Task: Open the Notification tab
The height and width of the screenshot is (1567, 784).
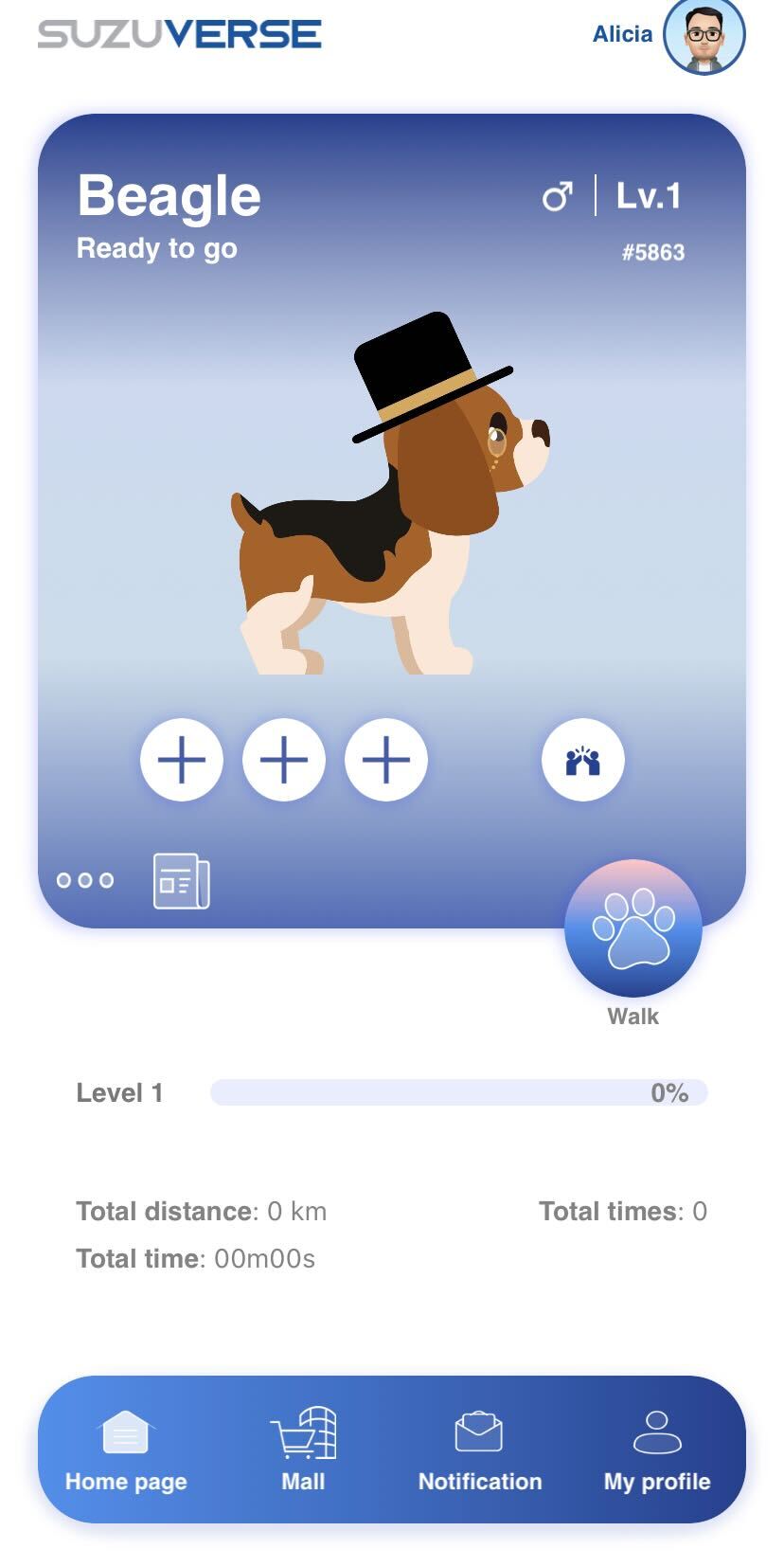Action: (479, 1450)
